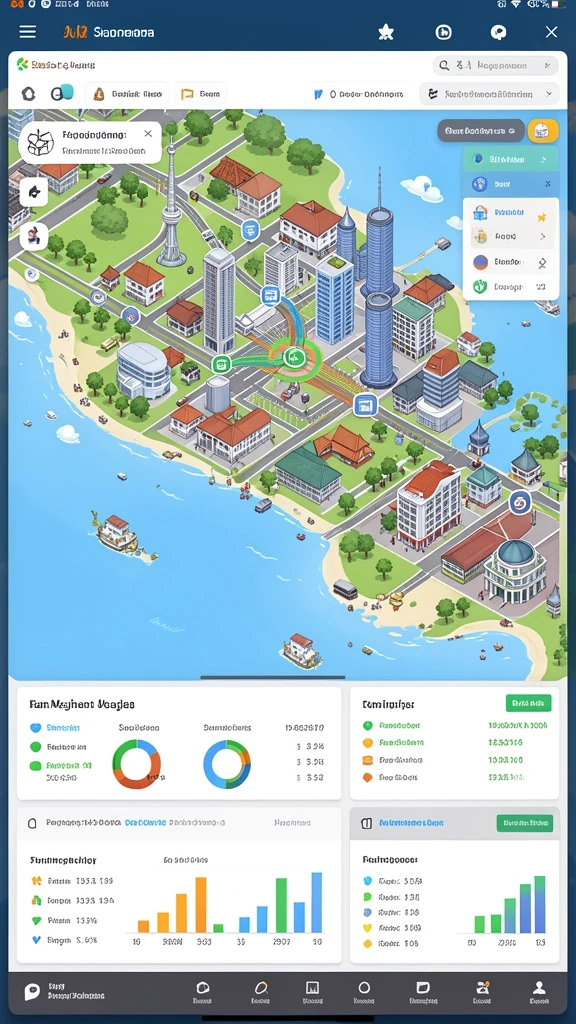Viewport: 576px width, 1024px height.
Task: Tap the home icon in the toolbar
Action: click(29, 94)
